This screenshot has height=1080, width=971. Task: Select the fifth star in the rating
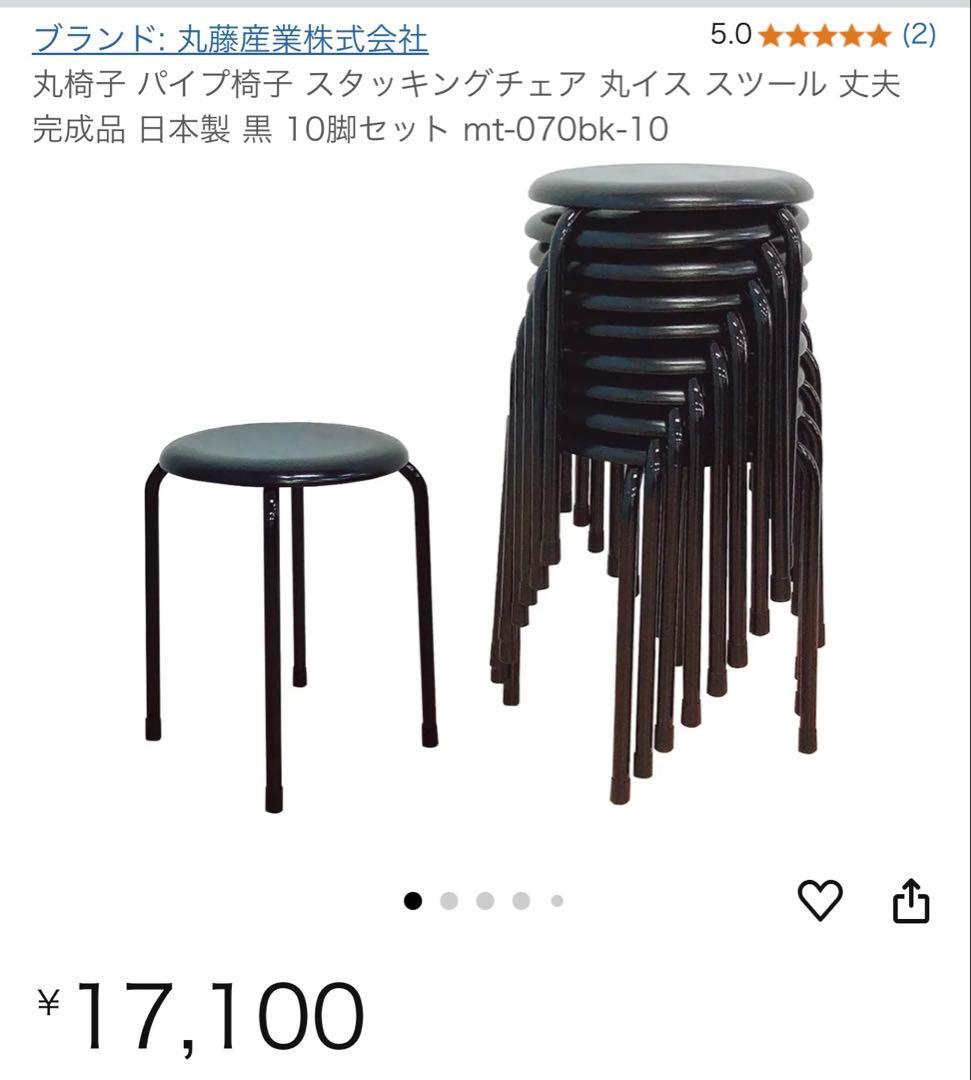[878, 36]
